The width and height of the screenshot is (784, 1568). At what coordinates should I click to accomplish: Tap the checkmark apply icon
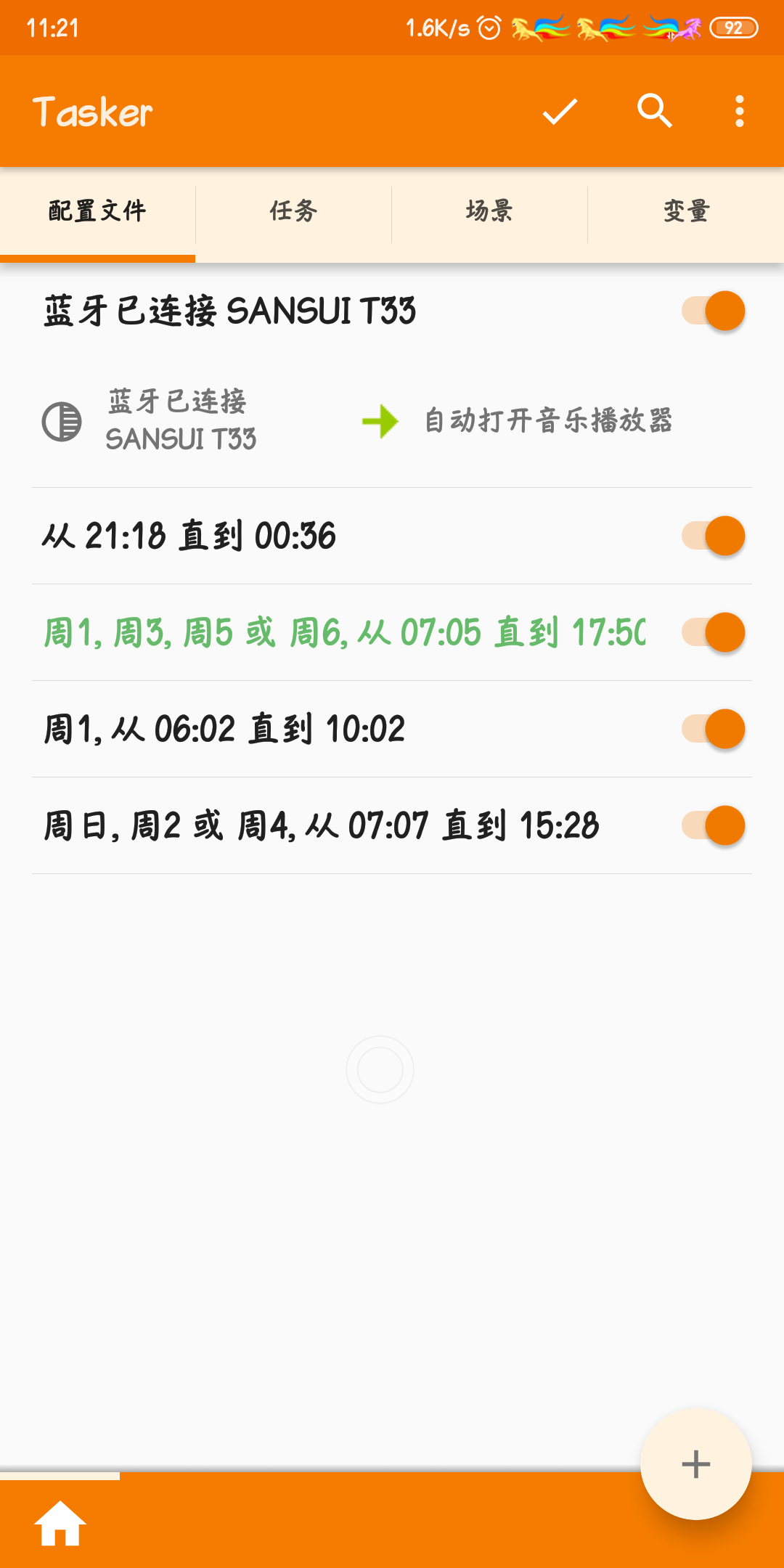tap(560, 112)
